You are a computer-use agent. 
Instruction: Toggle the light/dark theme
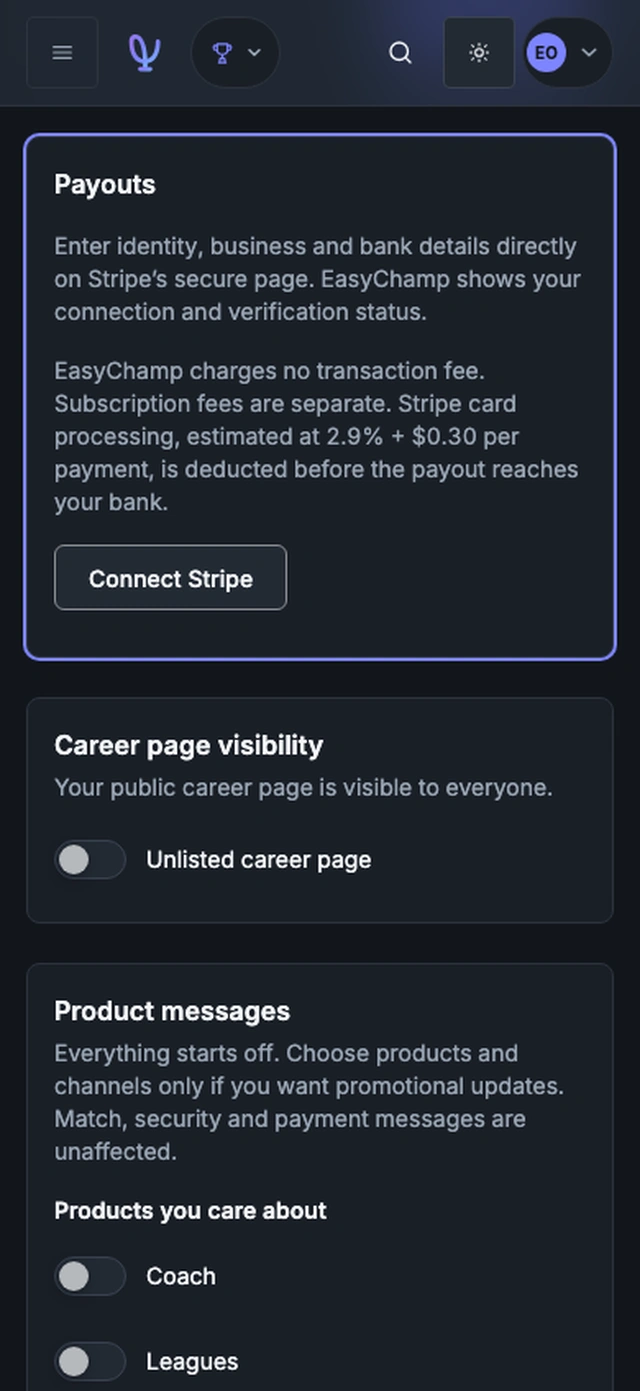[x=479, y=53]
